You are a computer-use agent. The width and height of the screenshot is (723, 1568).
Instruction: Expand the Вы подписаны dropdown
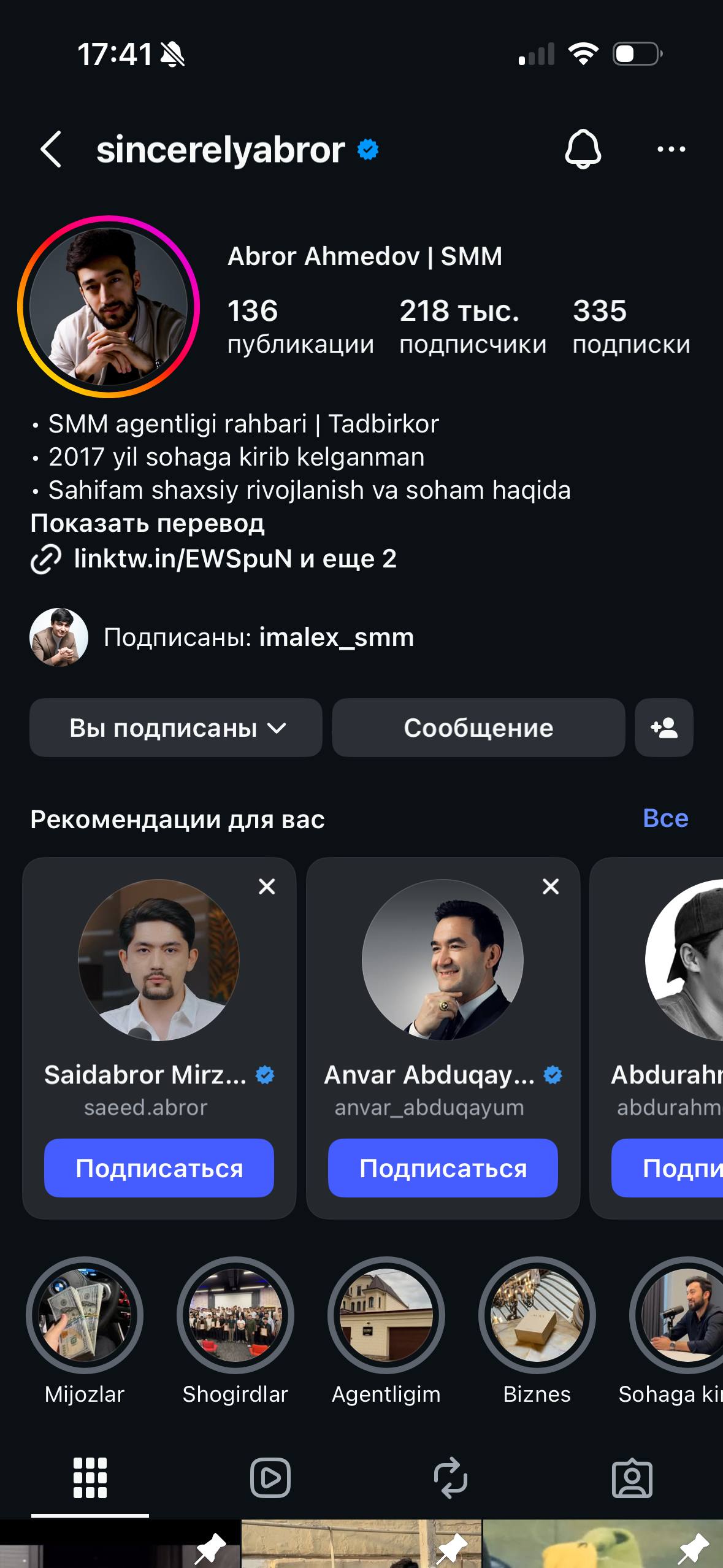[x=176, y=728]
